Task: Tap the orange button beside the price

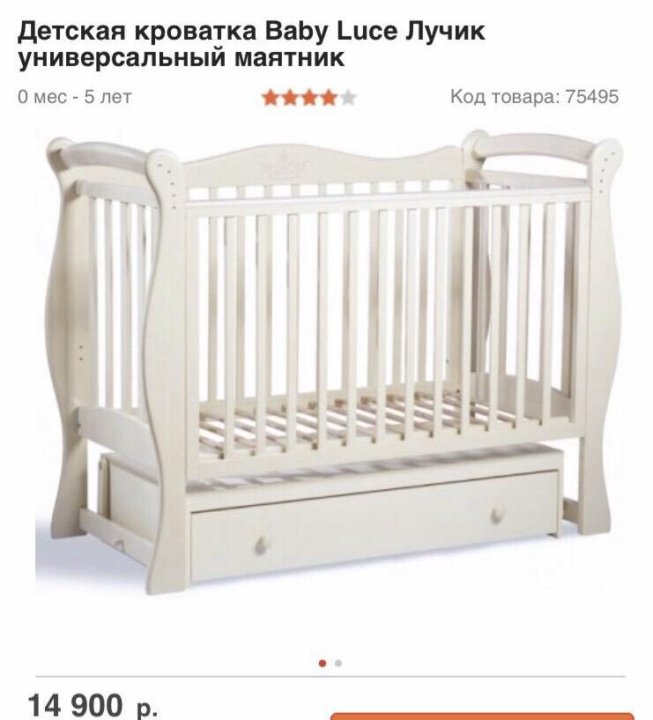Action: pyautogui.click(x=481, y=712)
